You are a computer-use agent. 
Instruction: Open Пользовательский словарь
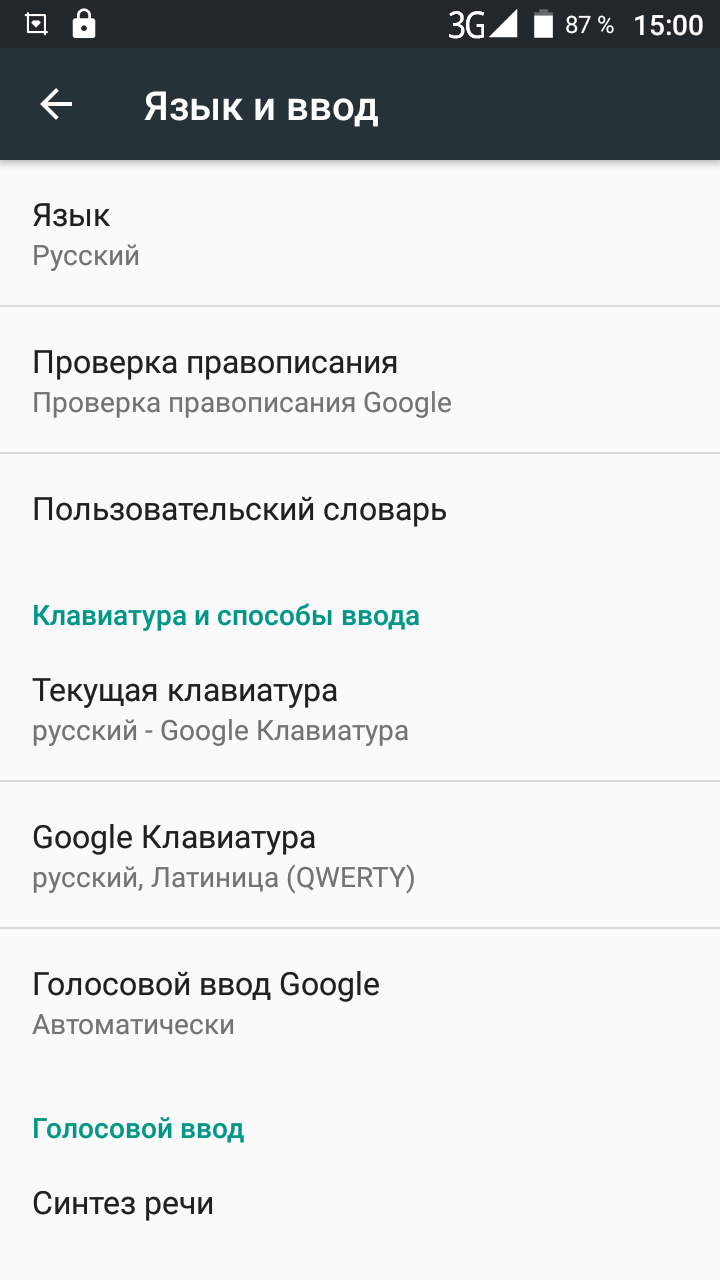(x=360, y=509)
